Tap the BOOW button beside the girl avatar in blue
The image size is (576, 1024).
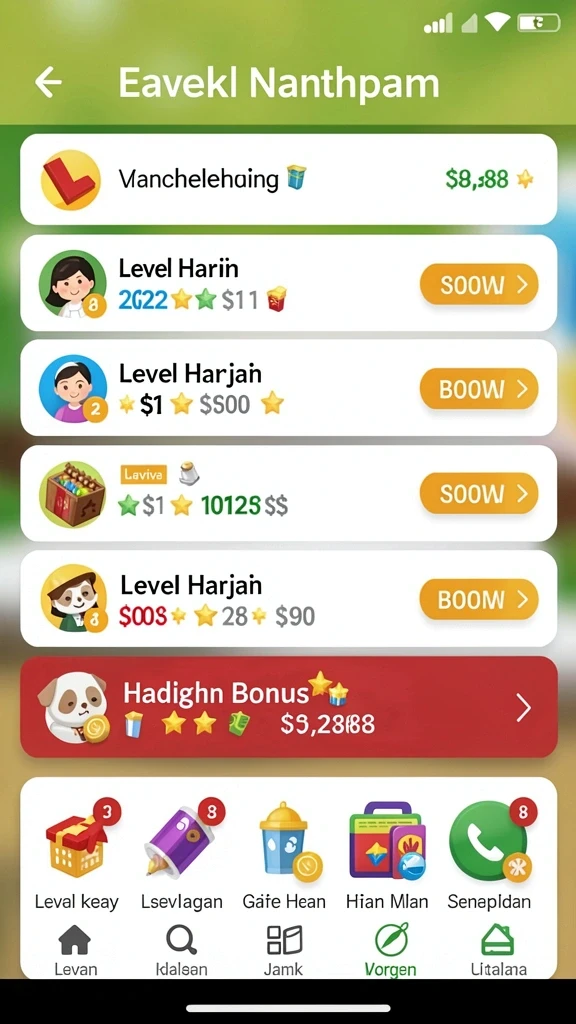(479, 389)
